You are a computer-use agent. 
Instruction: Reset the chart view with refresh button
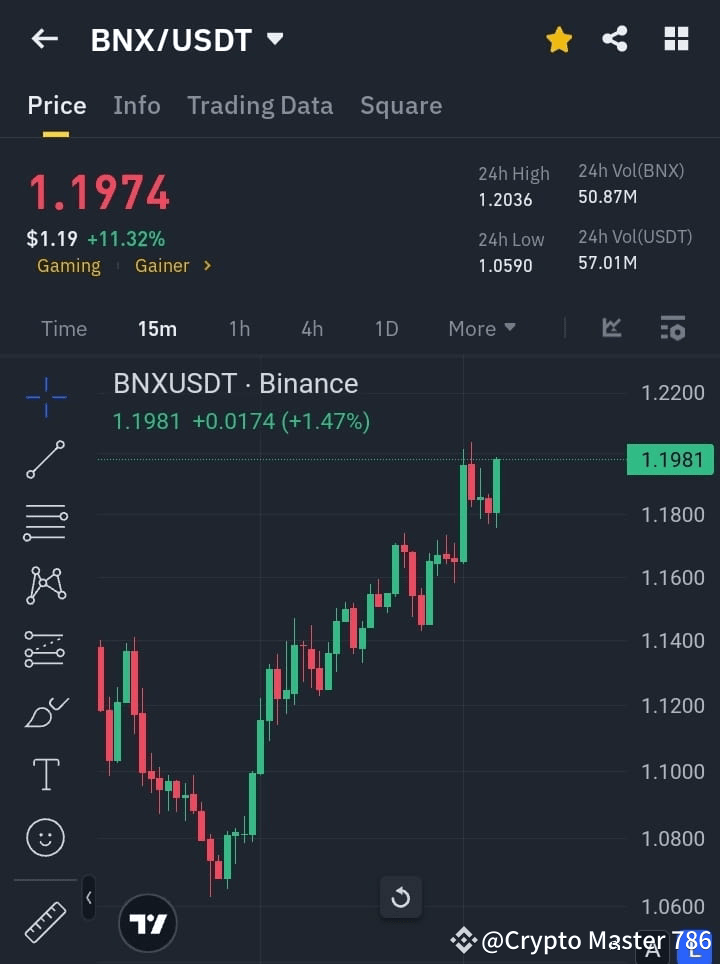401,897
